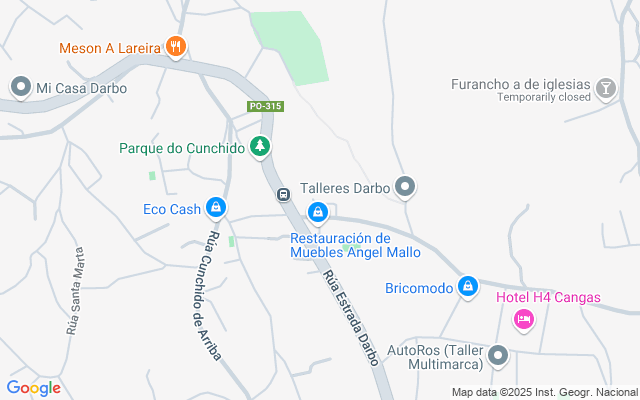Viewport: 640px width, 400px height.
Task: Open the Furancho a de iglesias pin
Action: 605,91
